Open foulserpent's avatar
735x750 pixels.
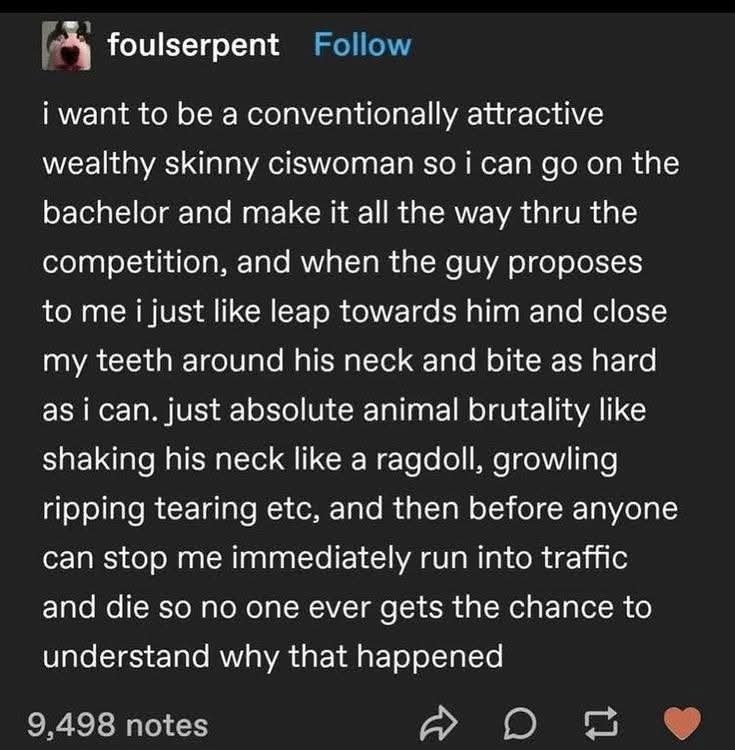[x=66, y=47]
